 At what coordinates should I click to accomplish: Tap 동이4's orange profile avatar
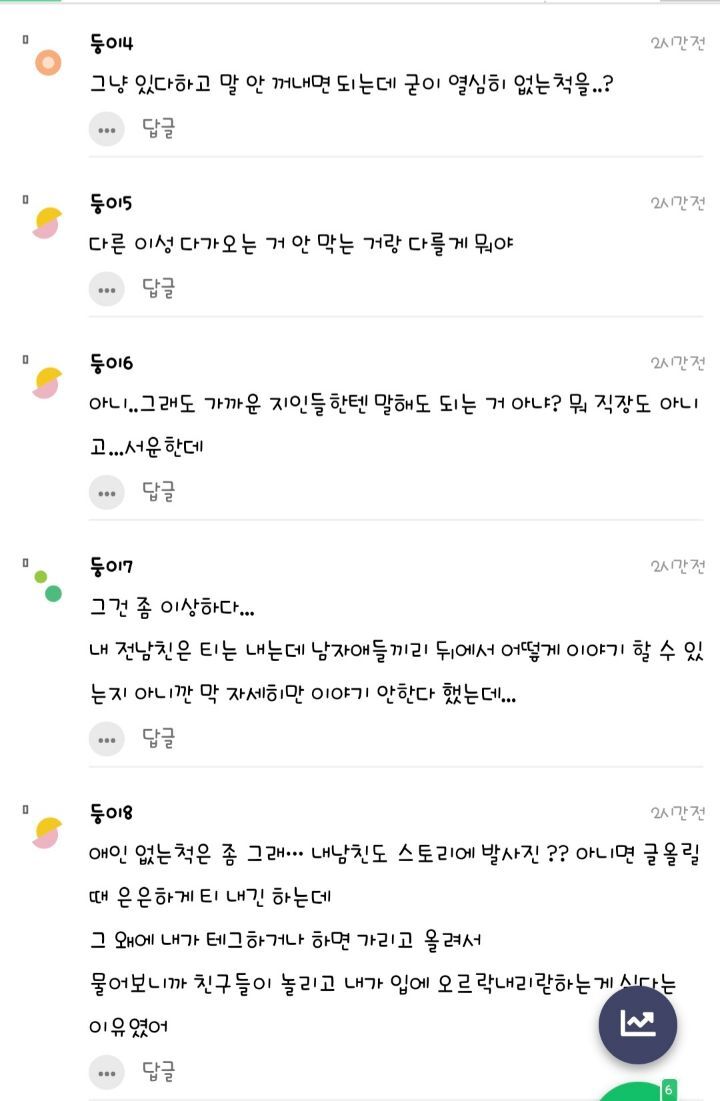tap(47, 63)
